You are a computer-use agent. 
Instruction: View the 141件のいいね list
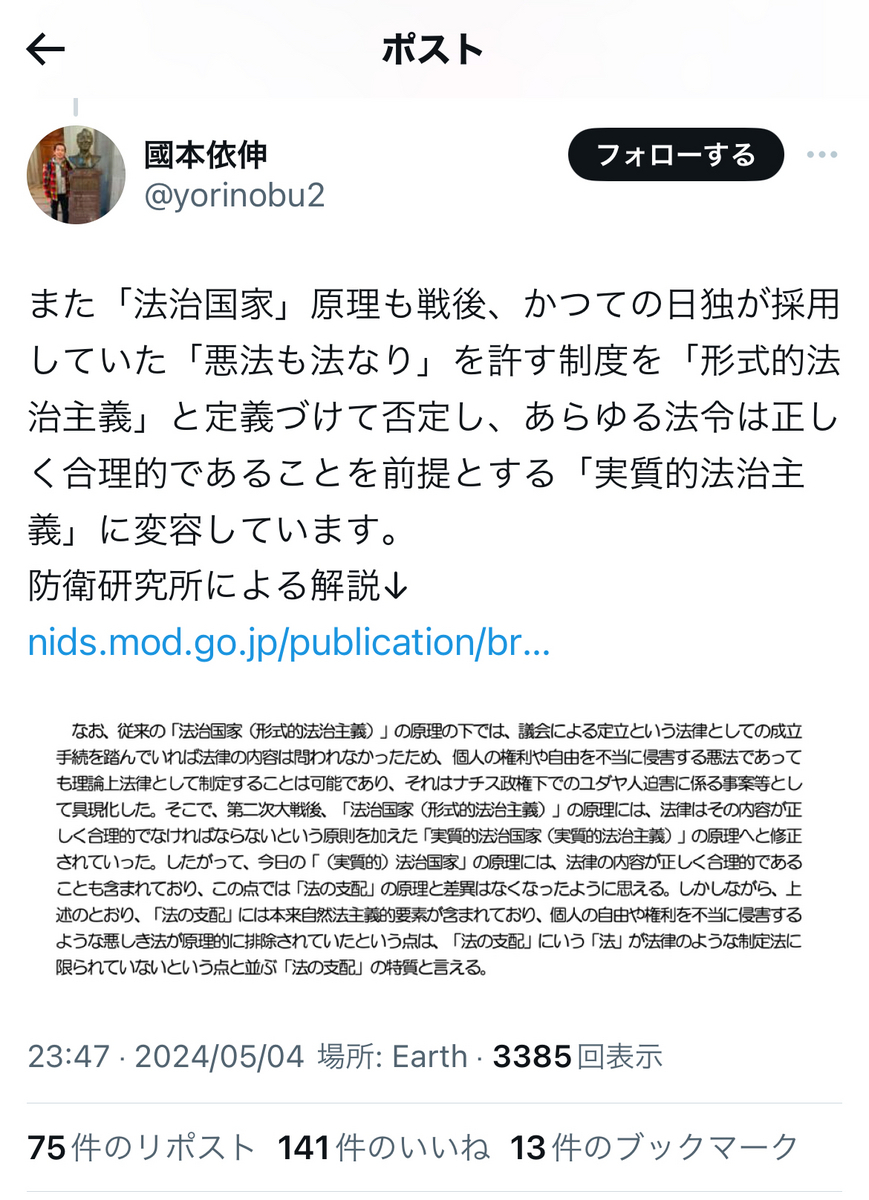pyautogui.click(x=384, y=1147)
